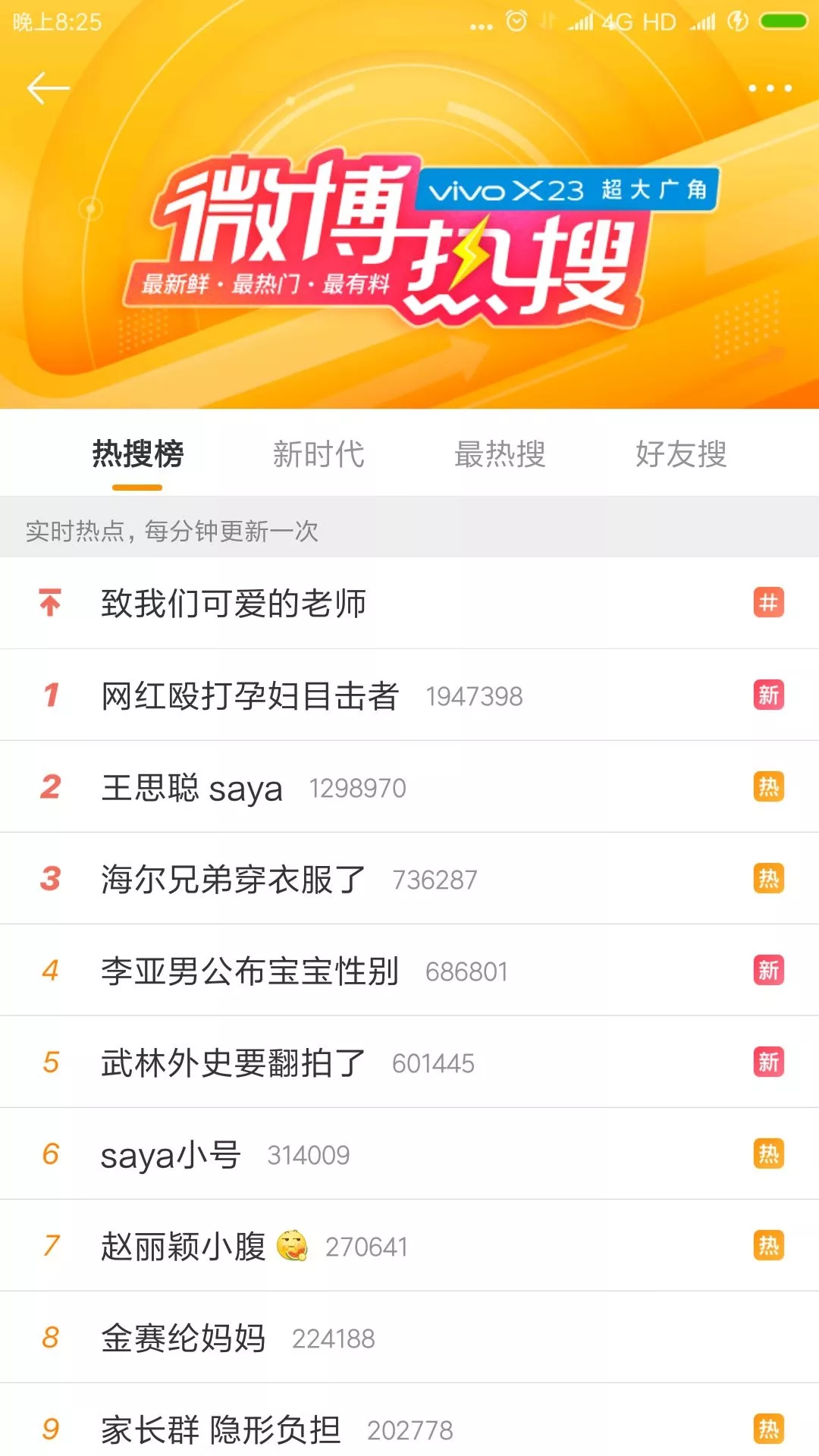This screenshot has width=819, height=1456.
Task: Open 海尔兄弟穿衣服了 hot search
Action: 234,880
